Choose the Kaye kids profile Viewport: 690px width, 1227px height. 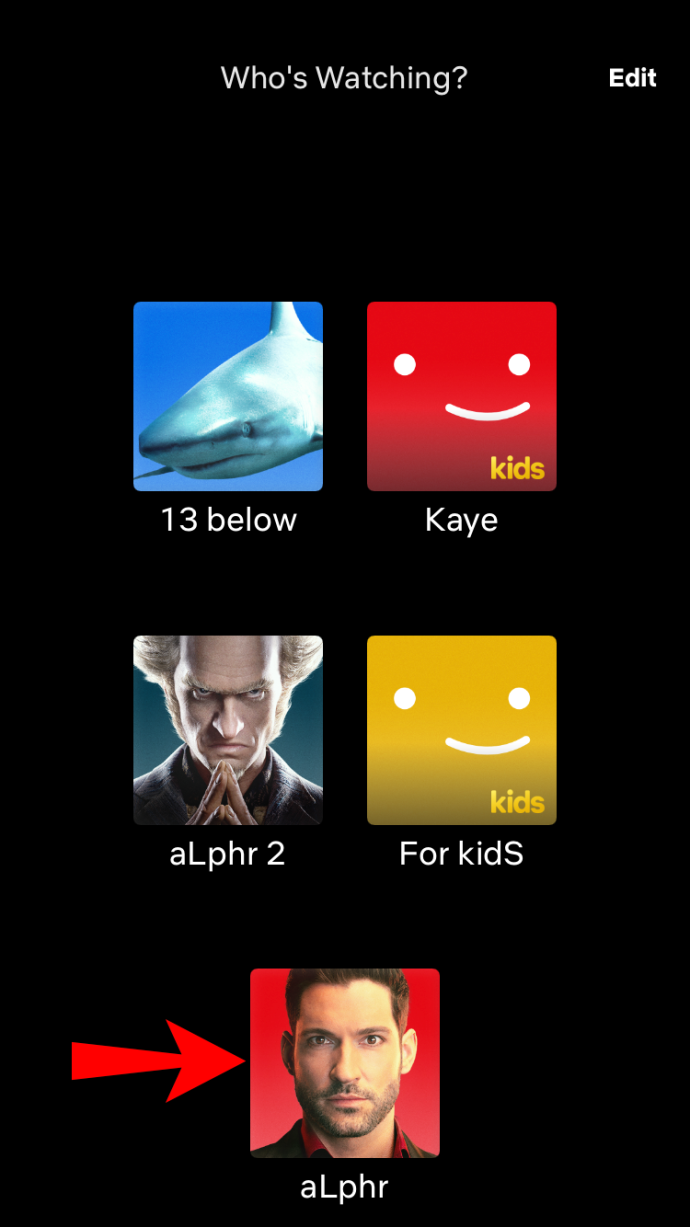click(x=461, y=397)
